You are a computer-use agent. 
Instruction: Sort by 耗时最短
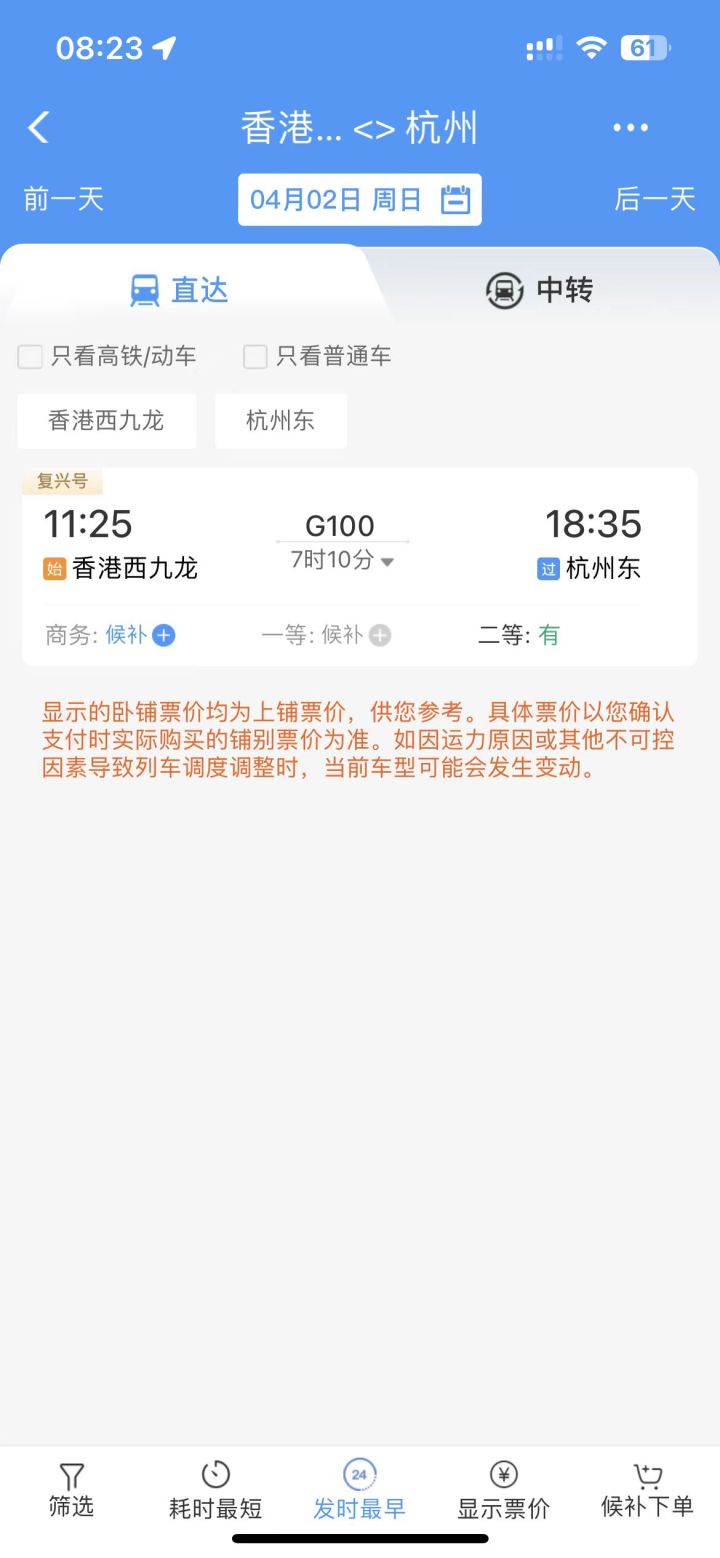(215, 1490)
